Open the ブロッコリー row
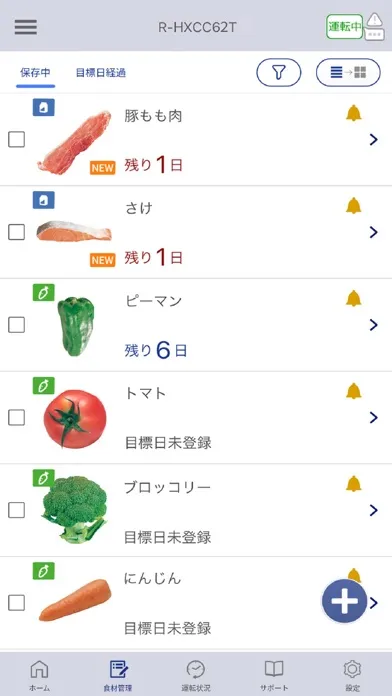The height and width of the screenshot is (696, 392). [x=196, y=510]
